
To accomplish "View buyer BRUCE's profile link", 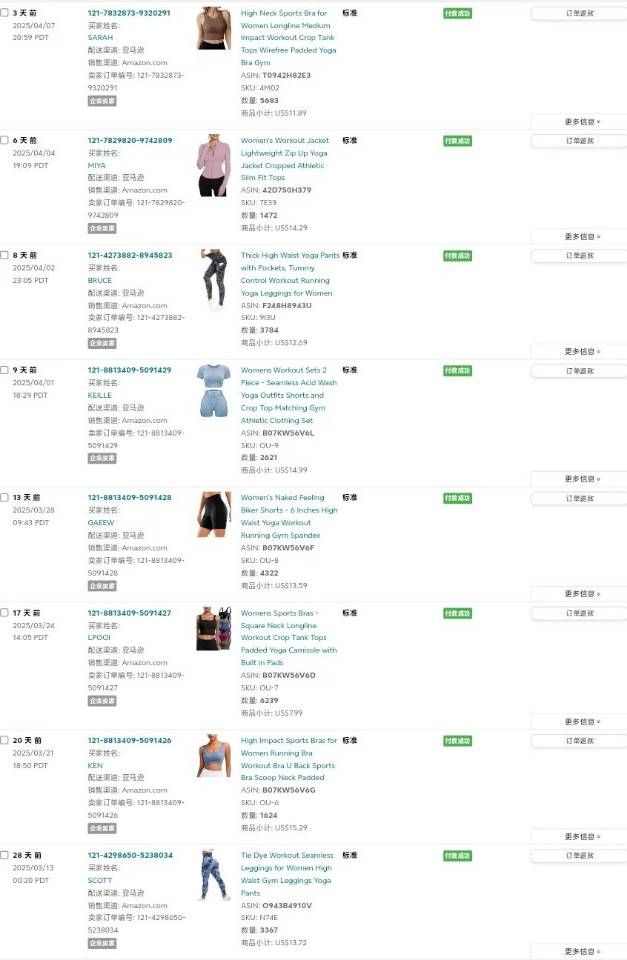I will [101, 281].
